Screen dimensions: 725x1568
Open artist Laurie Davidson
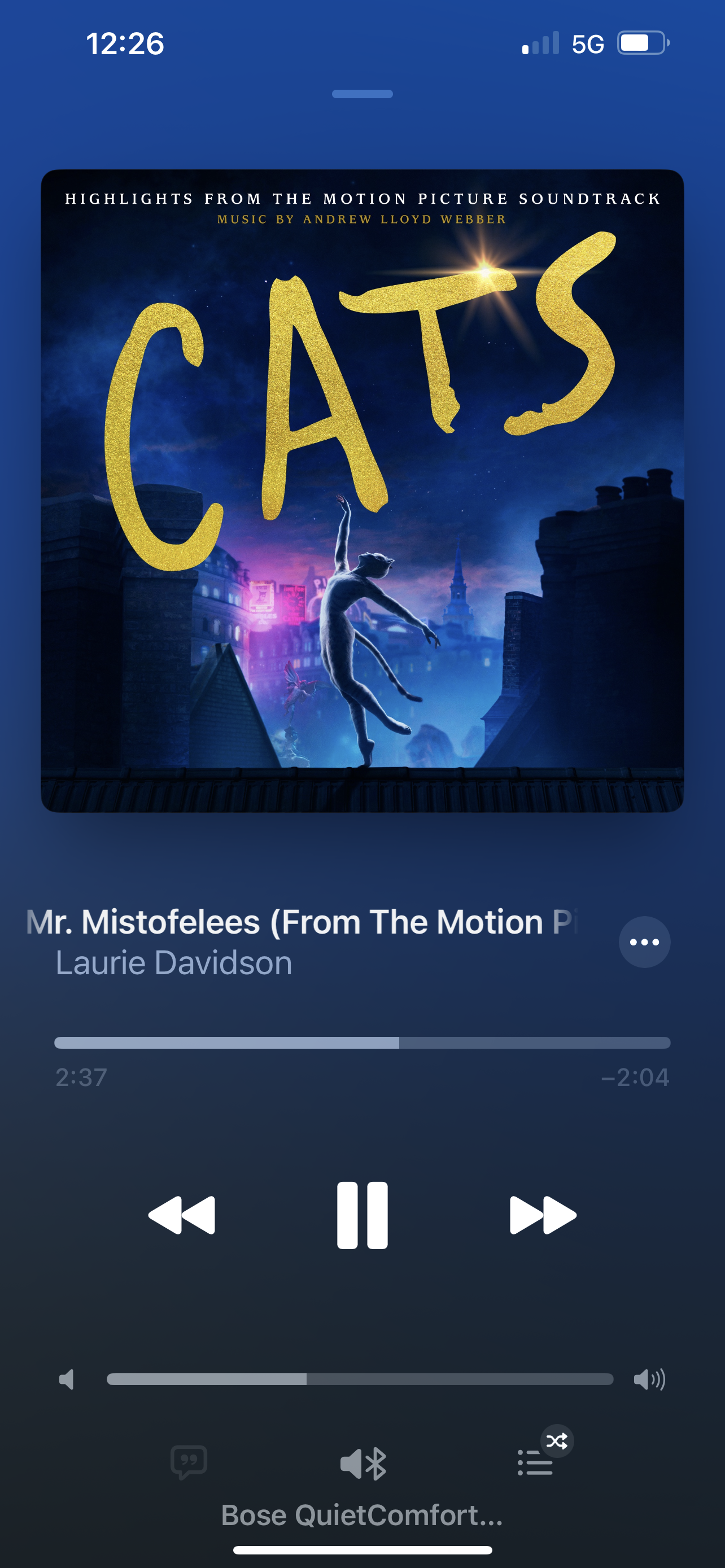pos(174,963)
